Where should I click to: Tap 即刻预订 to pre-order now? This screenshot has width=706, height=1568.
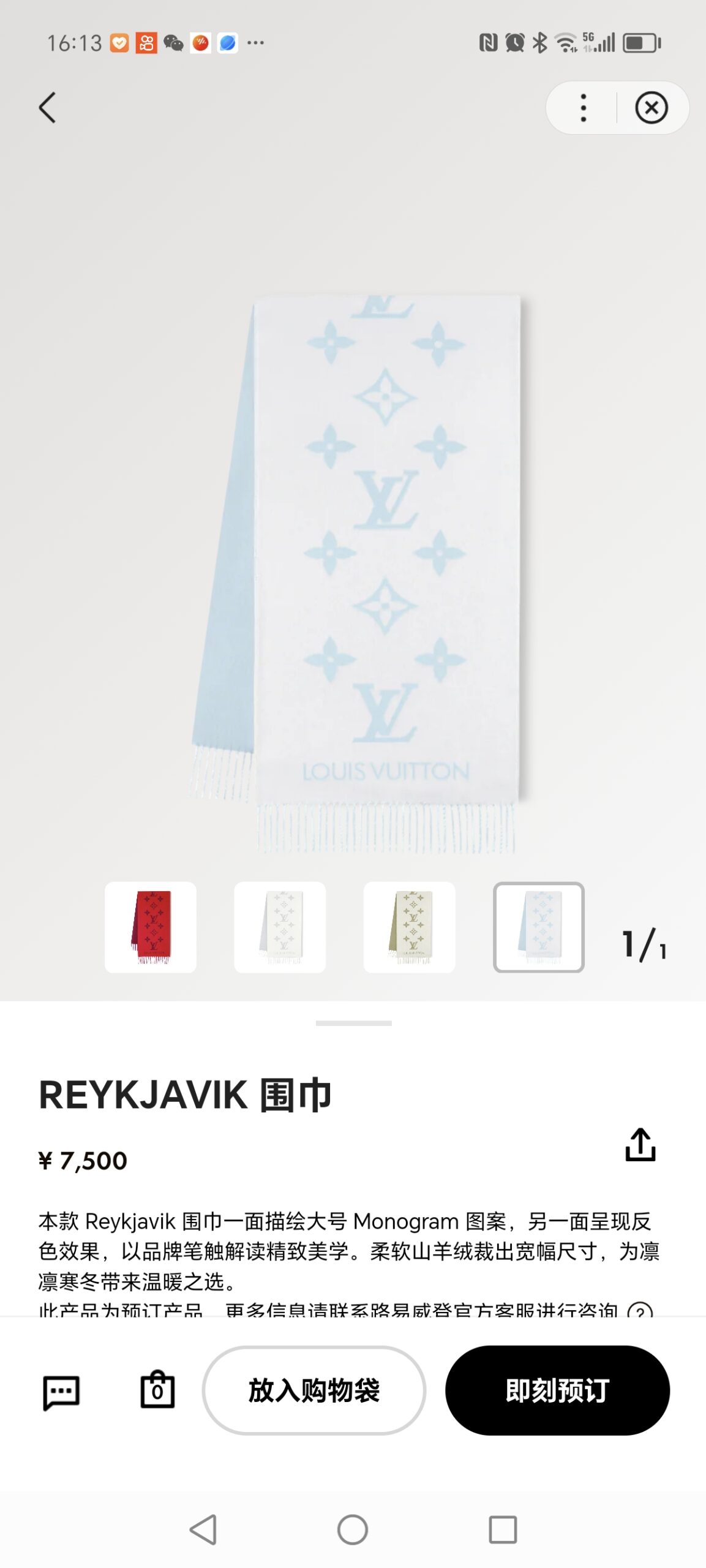557,1390
